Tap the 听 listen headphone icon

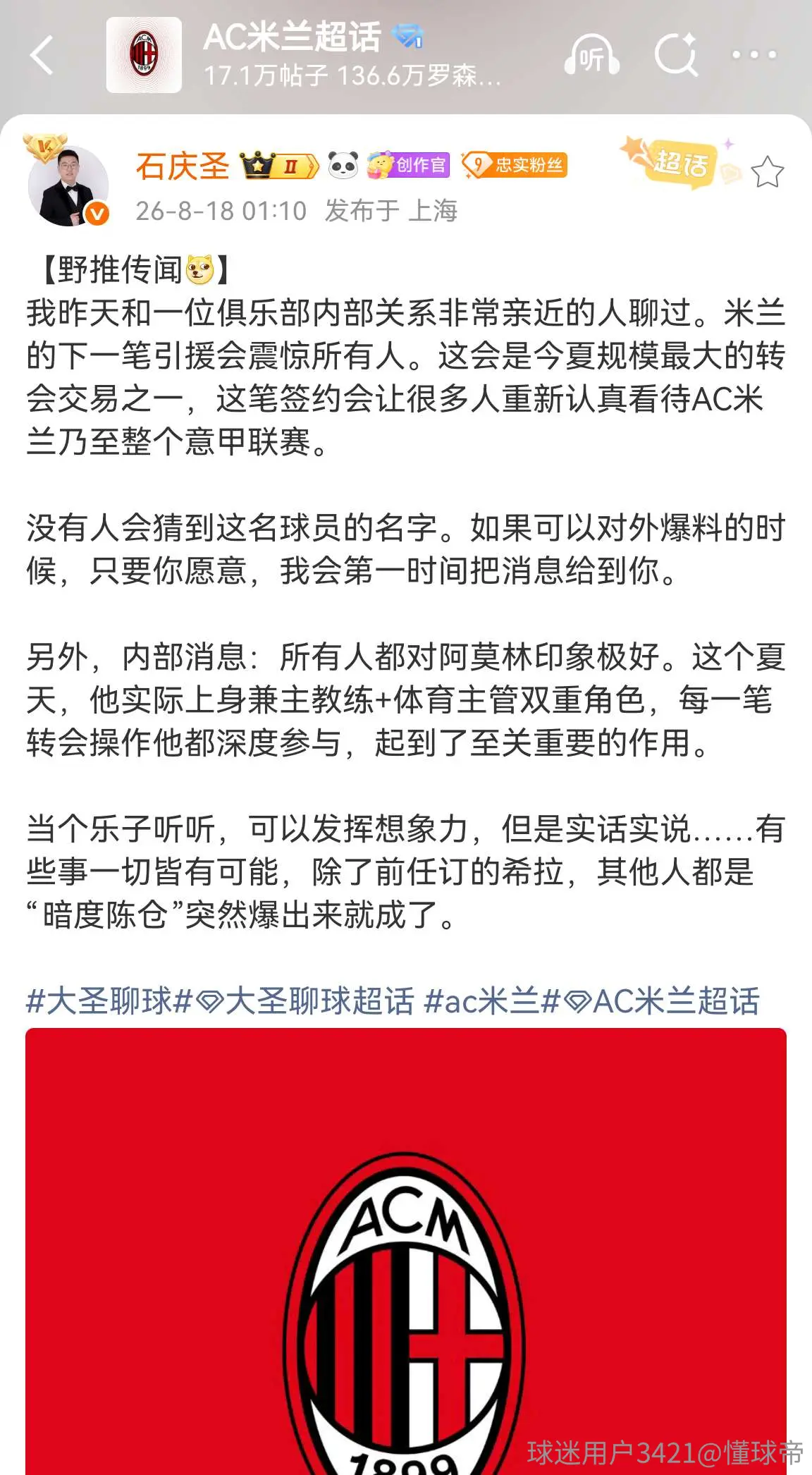592,55
